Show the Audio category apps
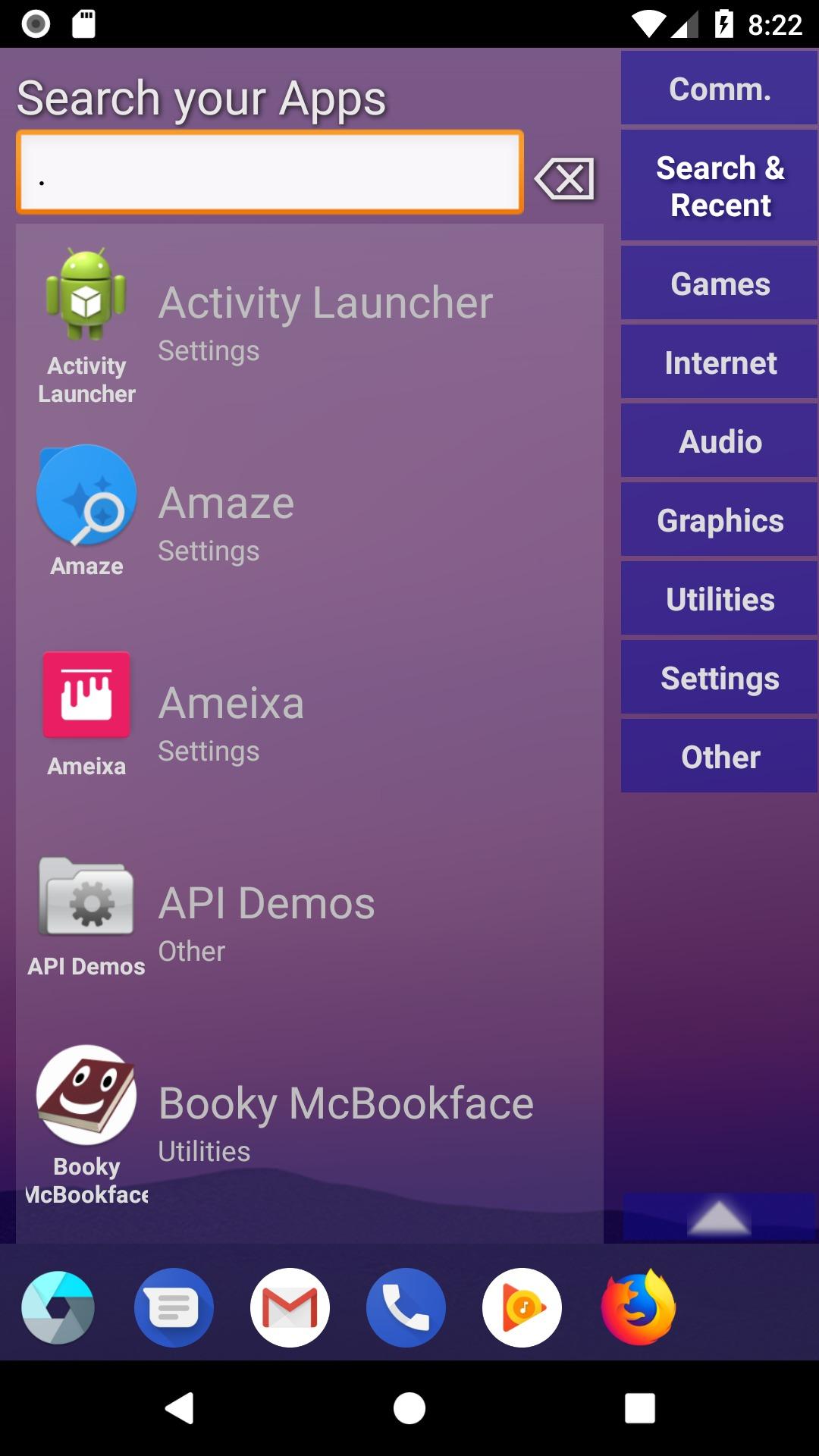Viewport: 819px width, 1456px height. [719, 441]
